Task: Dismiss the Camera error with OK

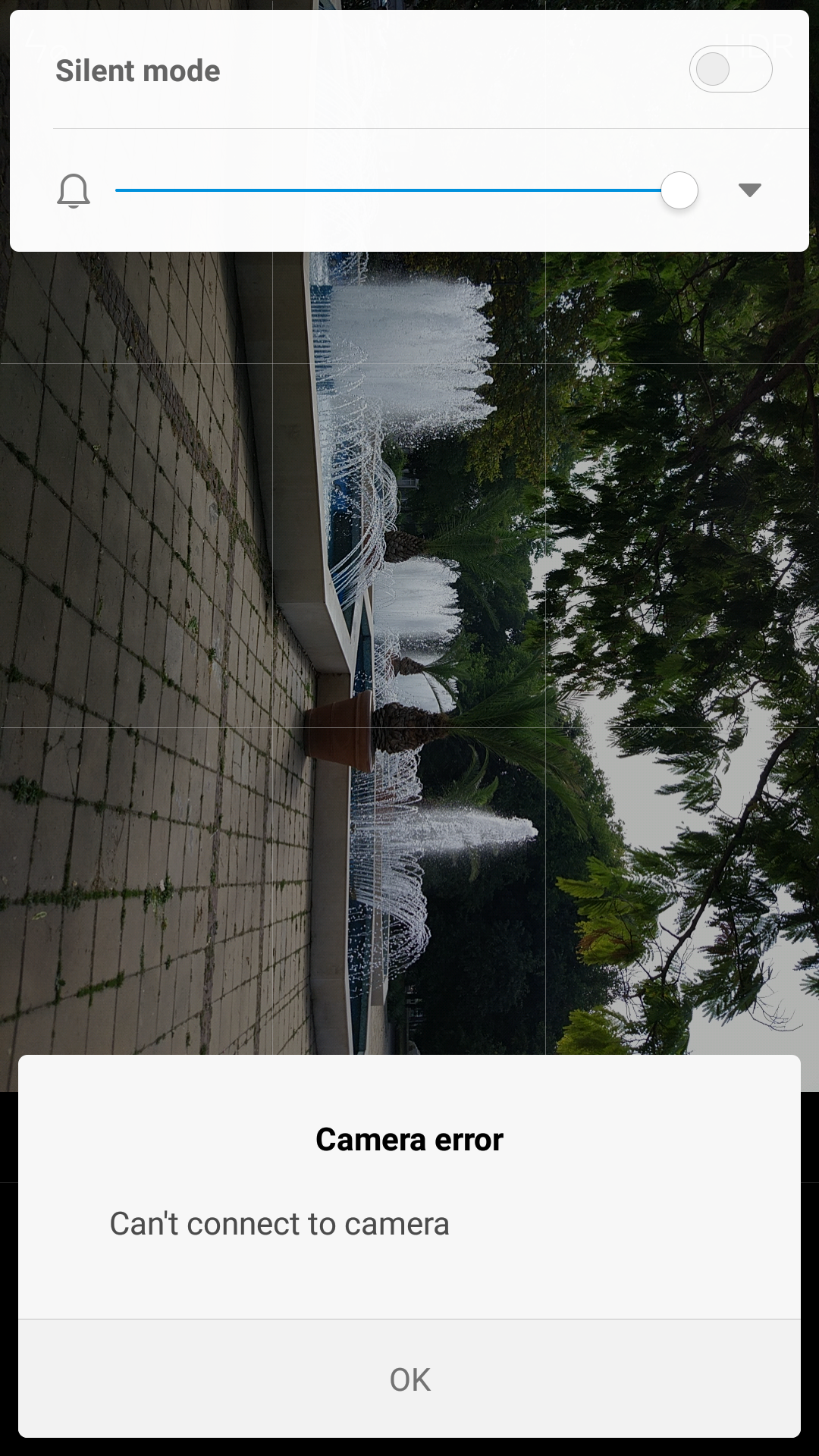Action: 409,1379
